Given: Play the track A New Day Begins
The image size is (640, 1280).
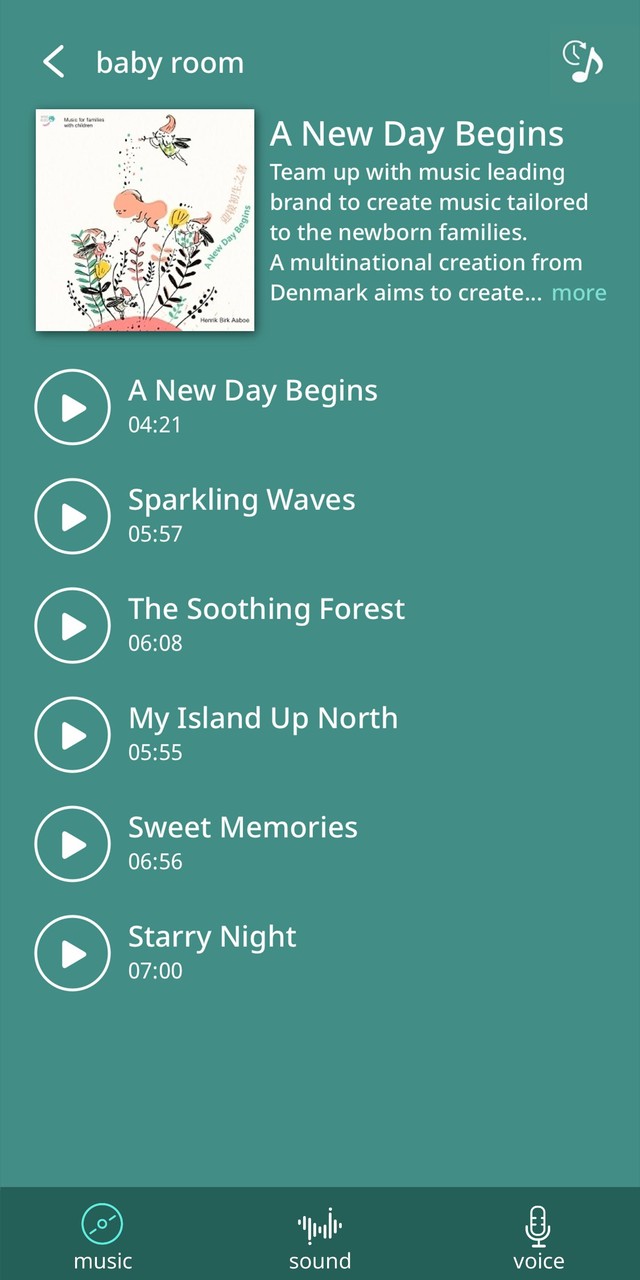Looking at the screenshot, I should [x=72, y=407].
